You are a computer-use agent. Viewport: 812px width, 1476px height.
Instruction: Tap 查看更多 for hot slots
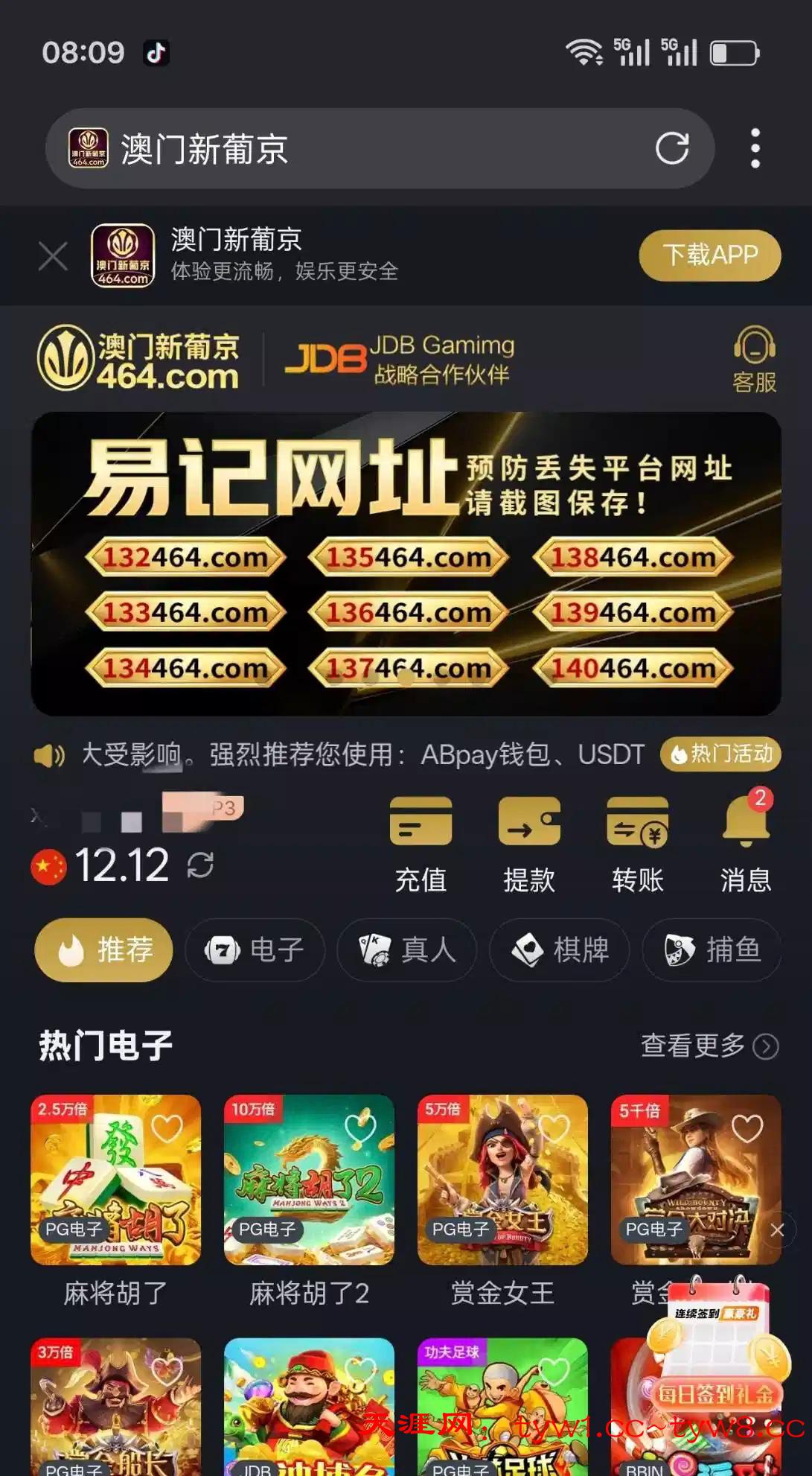click(x=709, y=1046)
